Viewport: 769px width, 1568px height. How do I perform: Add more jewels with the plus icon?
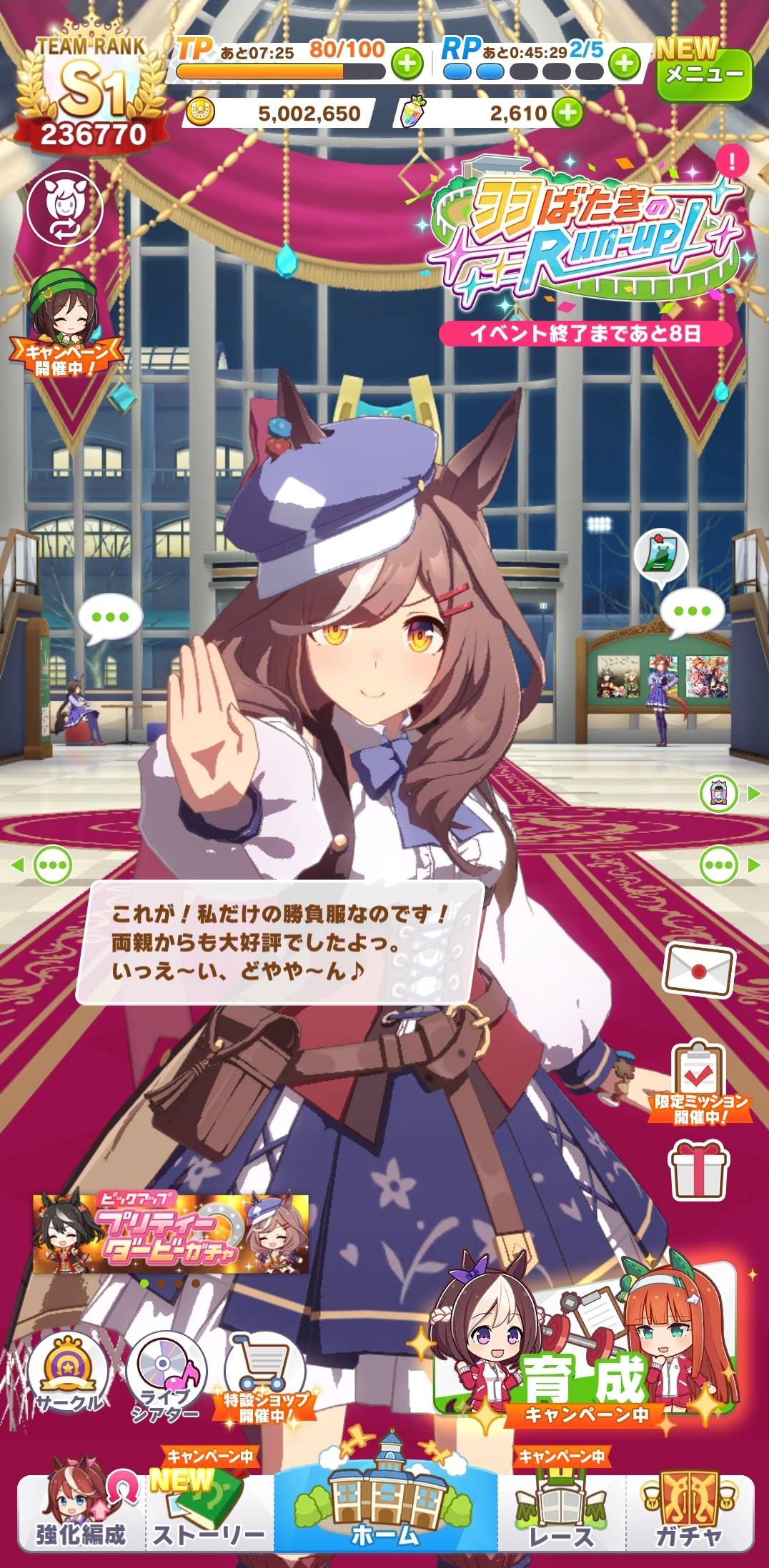click(x=567, y=112)
